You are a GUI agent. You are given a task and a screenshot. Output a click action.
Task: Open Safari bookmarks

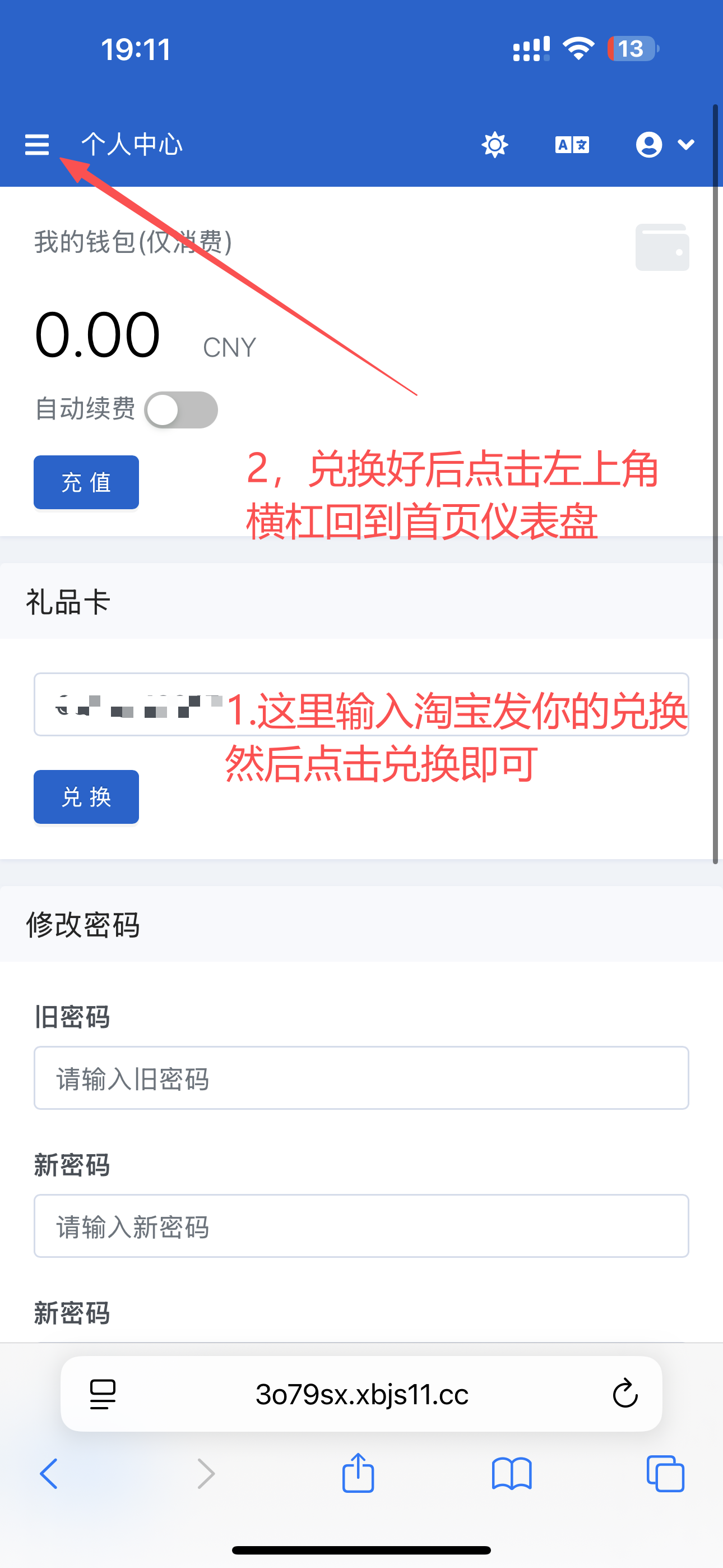[511, 1474]
